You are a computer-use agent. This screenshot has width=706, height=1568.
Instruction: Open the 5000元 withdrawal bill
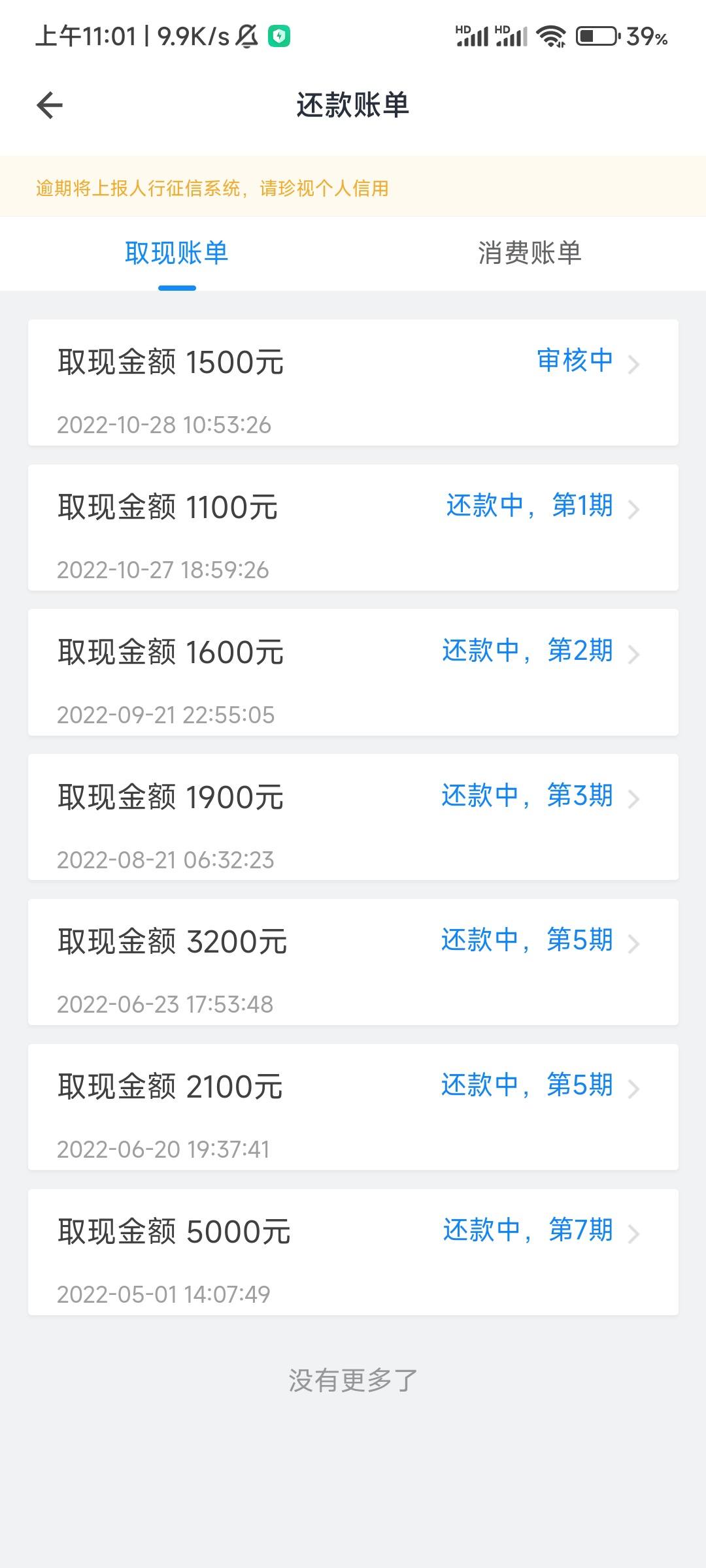tap(353, 1252)
